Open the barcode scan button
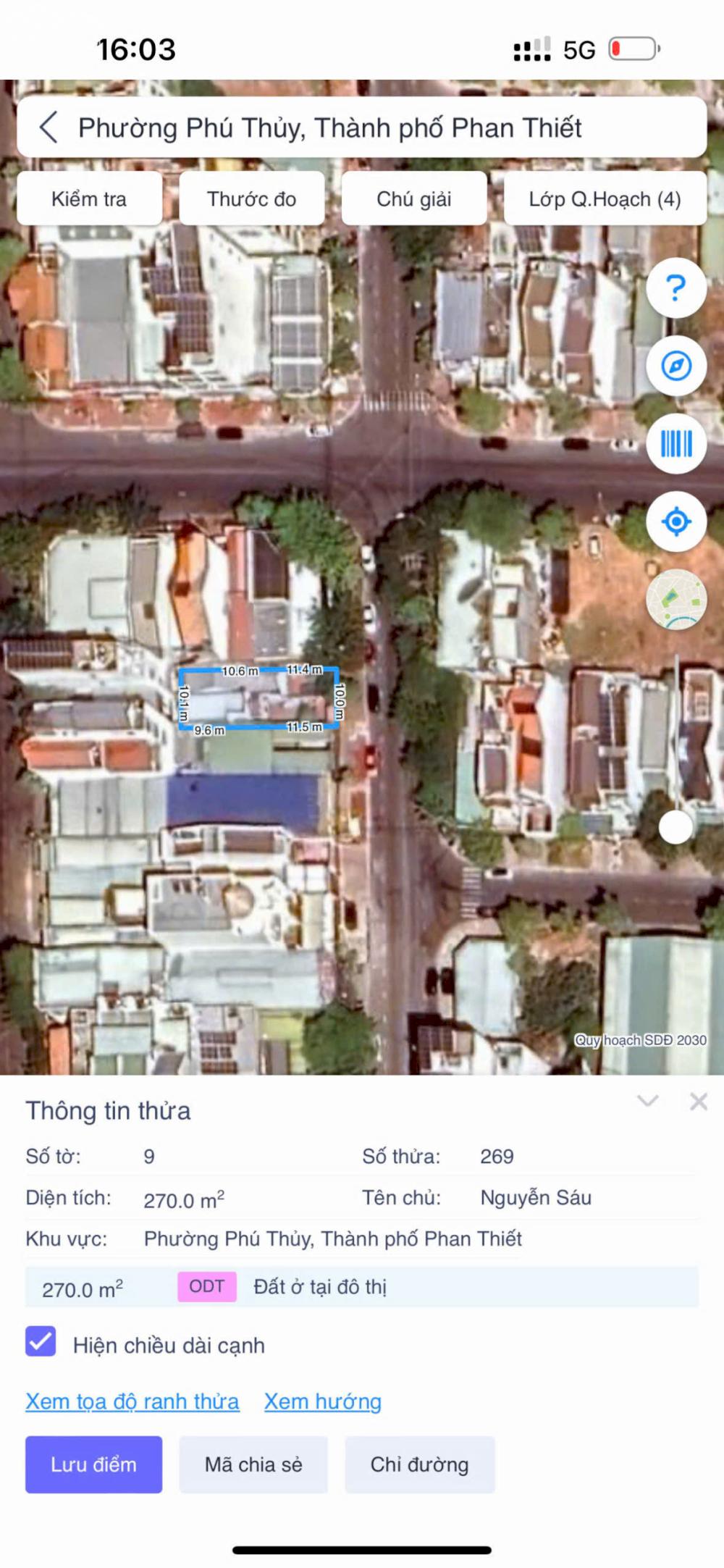Viewport: 724px width, 1568px height. click(675, 443)
